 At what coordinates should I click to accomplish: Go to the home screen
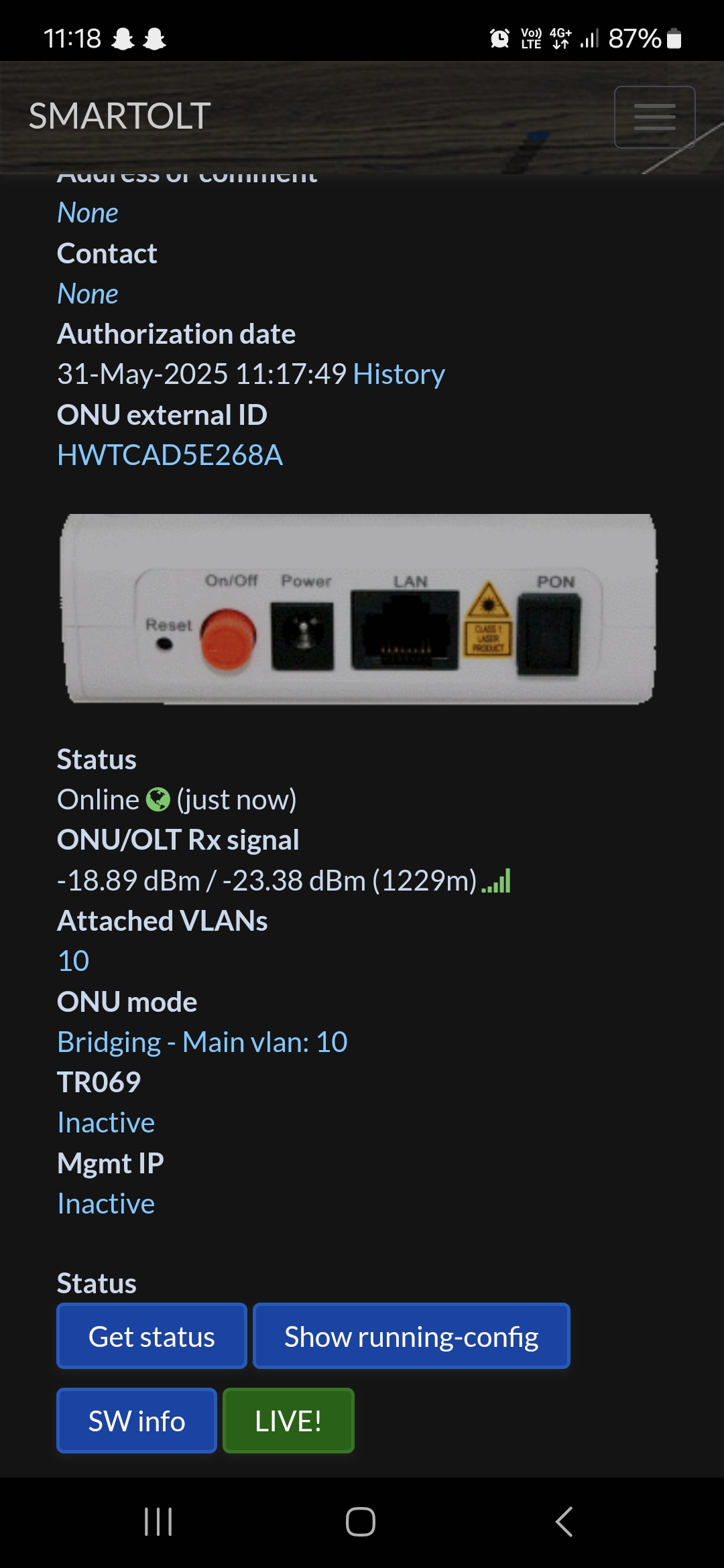(361, 1521)
